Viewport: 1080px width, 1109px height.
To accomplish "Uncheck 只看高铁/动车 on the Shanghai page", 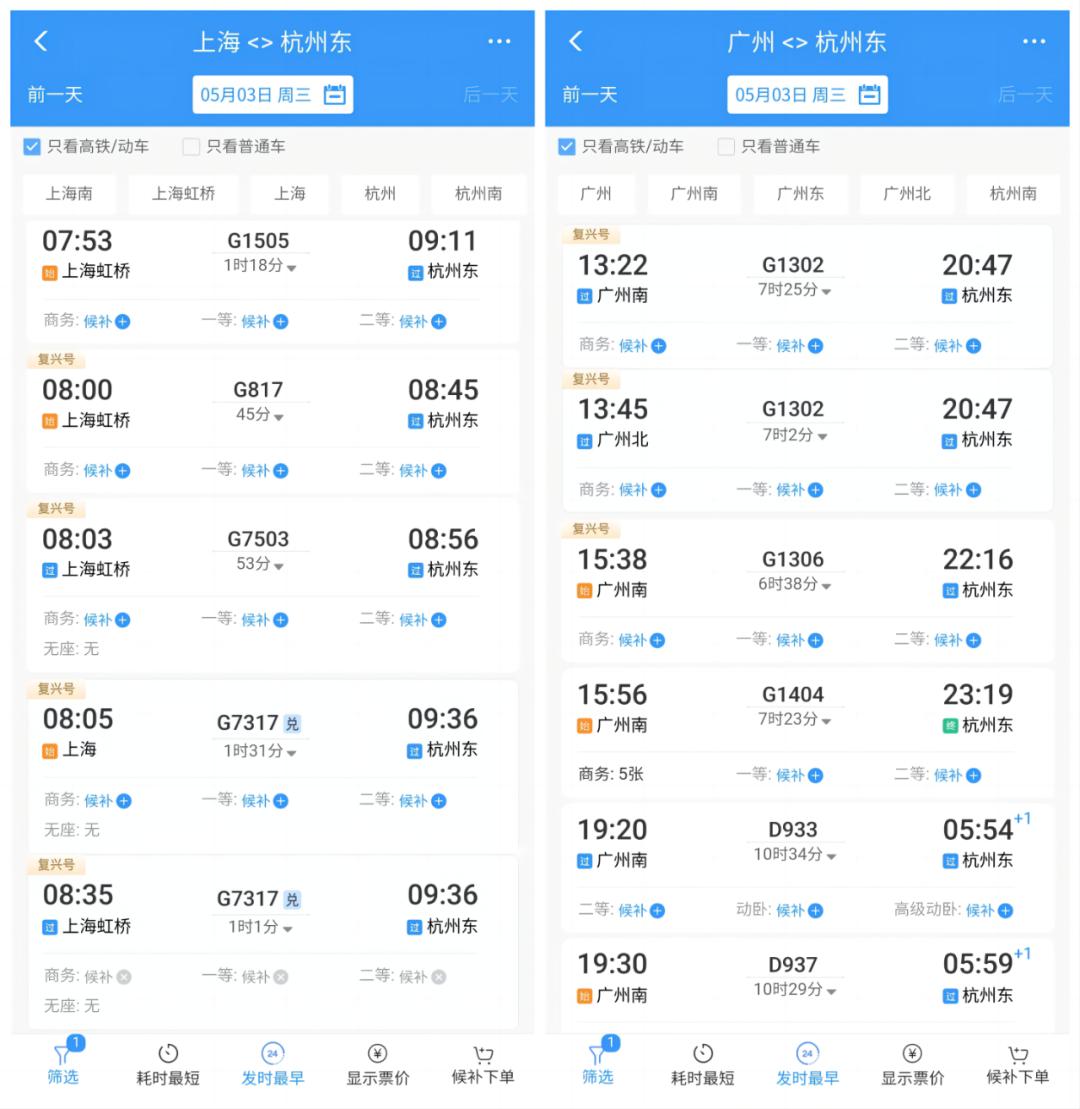I will click(x=33, y=146).
